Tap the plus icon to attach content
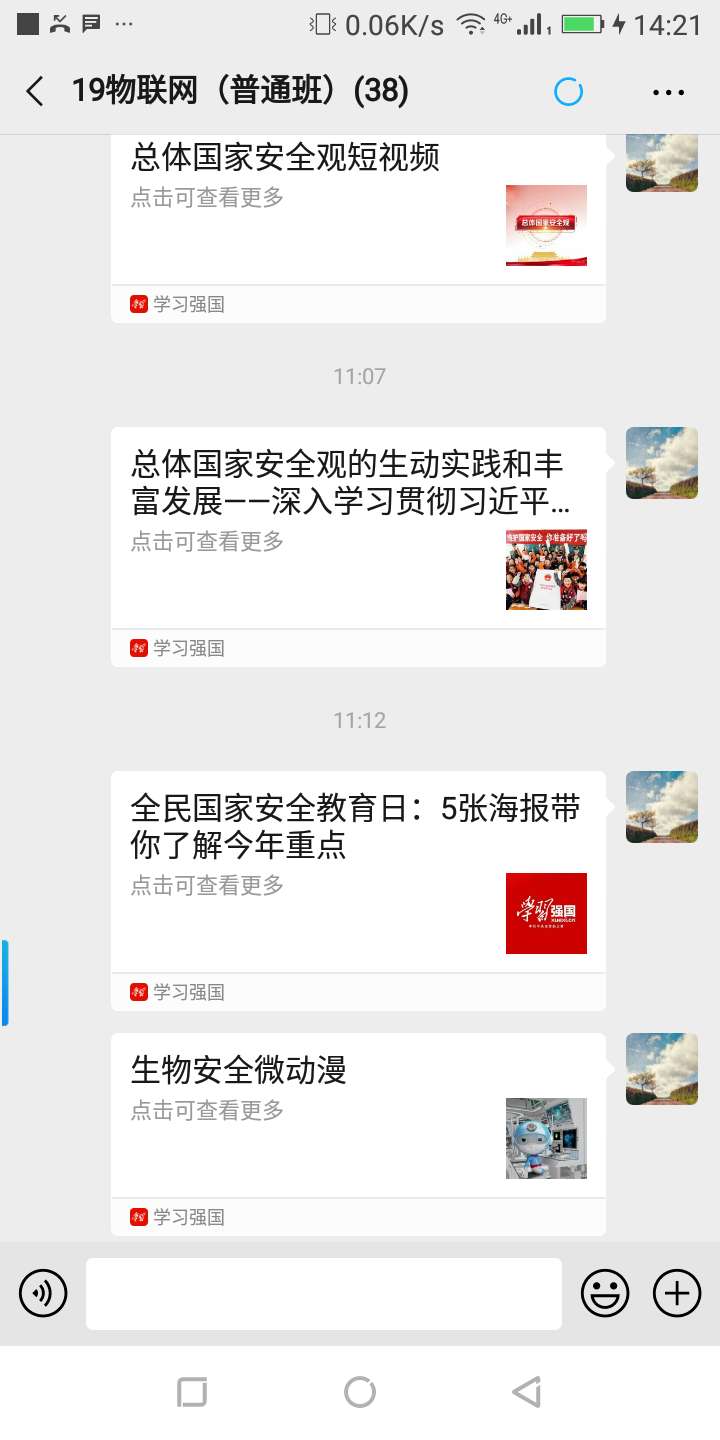This screenshot has width=720, height=1440. [676, 1292]
